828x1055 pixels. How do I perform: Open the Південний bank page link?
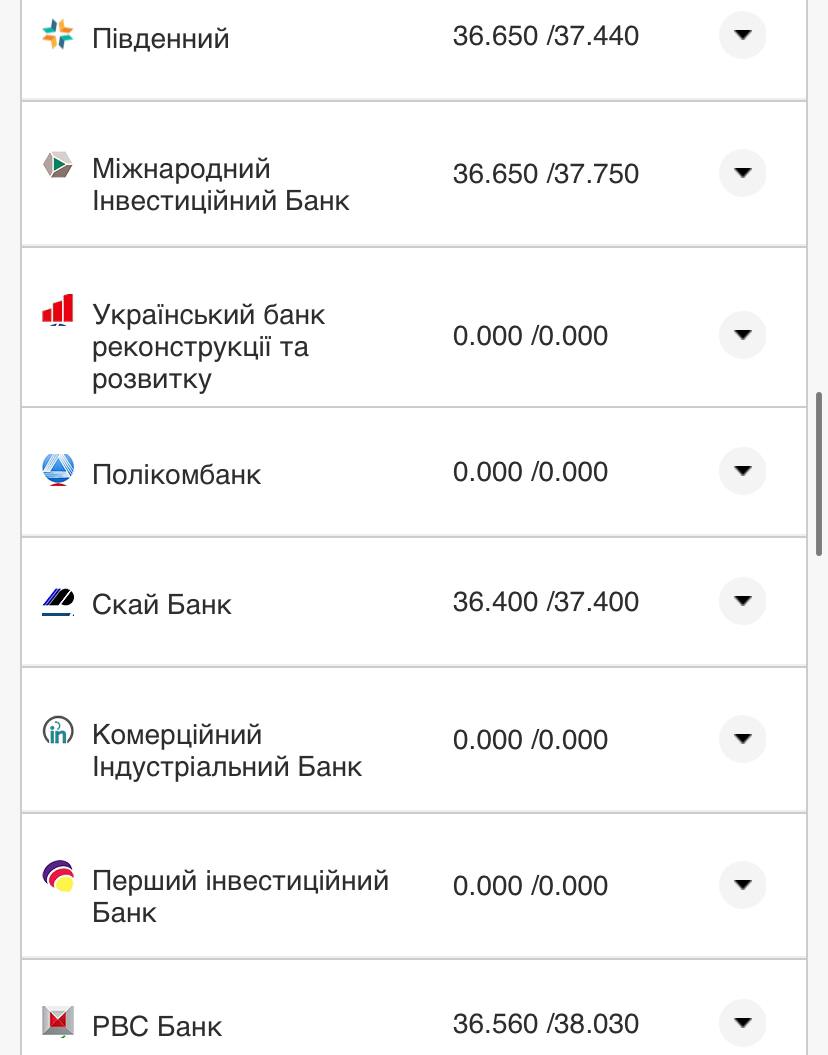[x=161, y=36]
